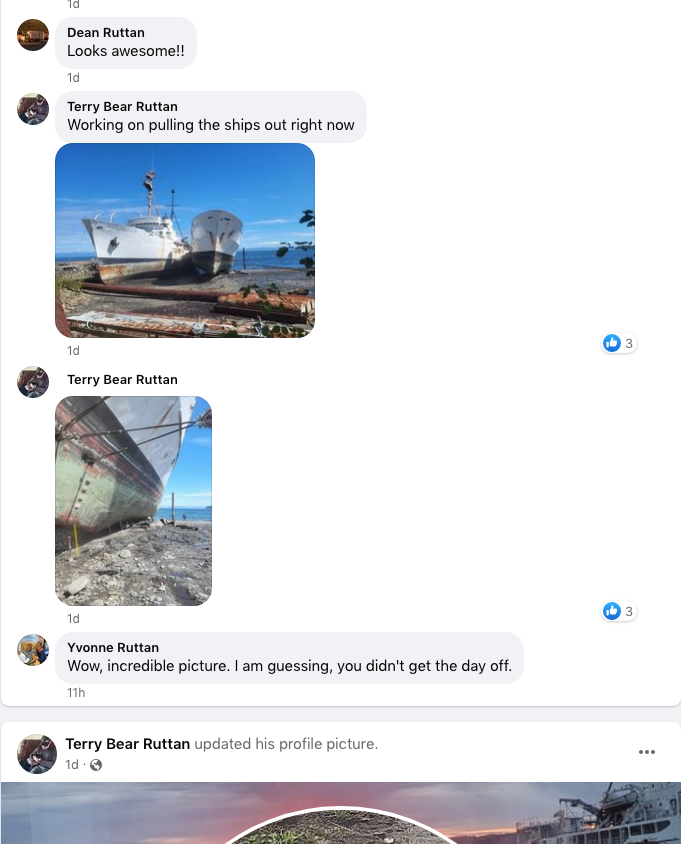View reactions on the ship hull photo comment
This screenshot has width=681, height=844.
click(x=619, y=611)
